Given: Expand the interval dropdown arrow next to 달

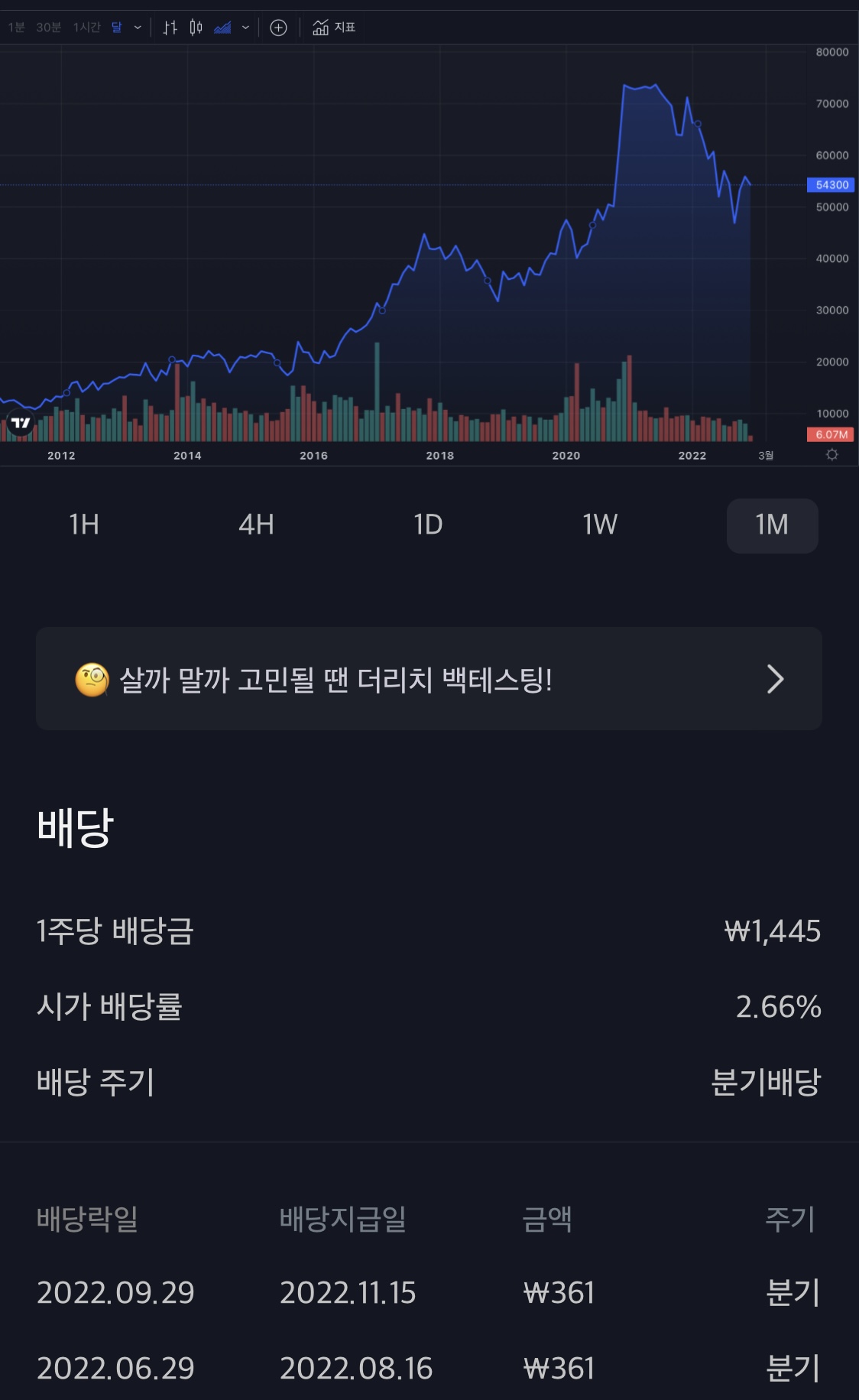Looking at the screenshot, I should pyautogui.click(x=138, y=28).
